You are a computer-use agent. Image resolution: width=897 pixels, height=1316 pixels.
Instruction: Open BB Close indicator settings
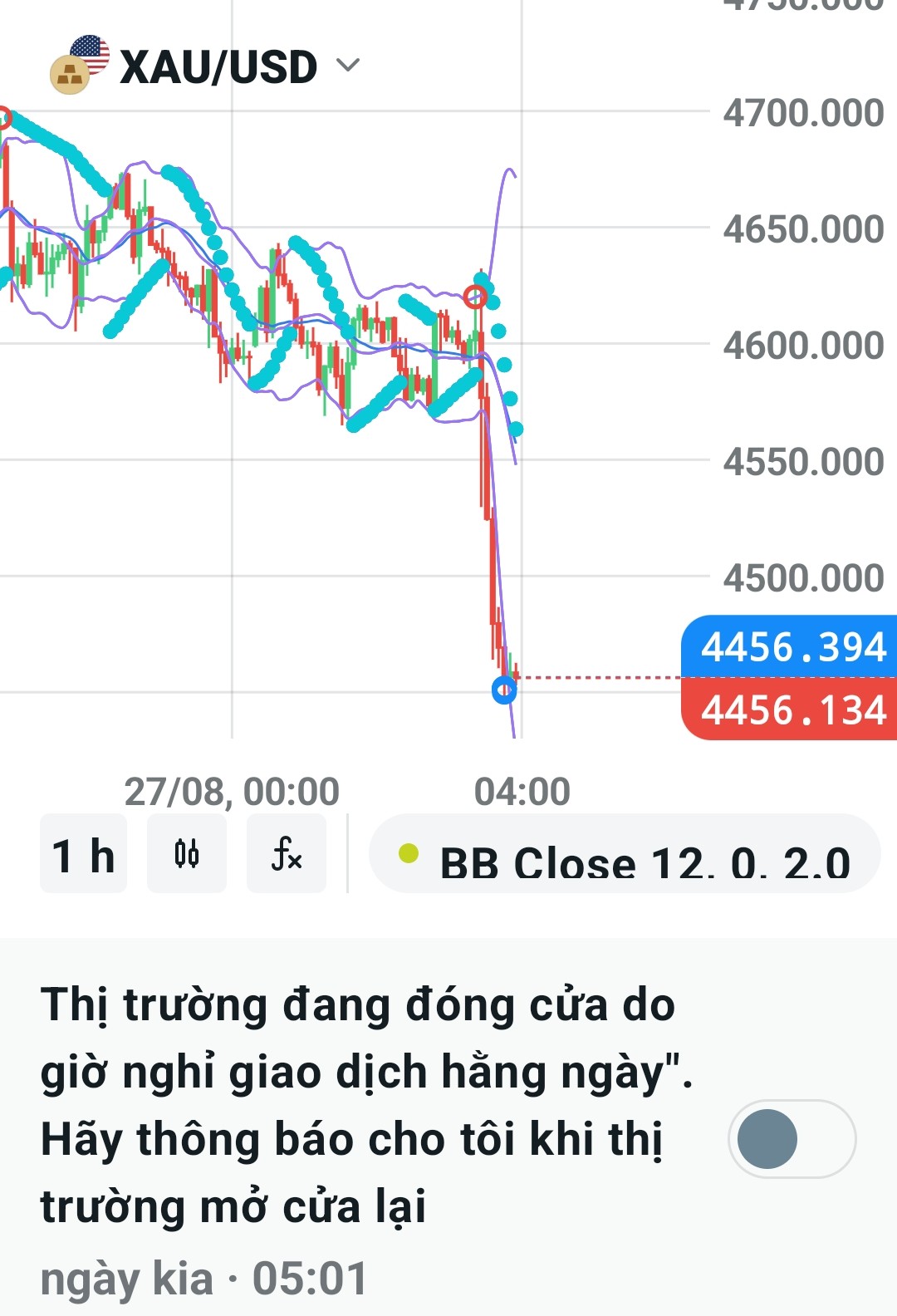(625, 854)
